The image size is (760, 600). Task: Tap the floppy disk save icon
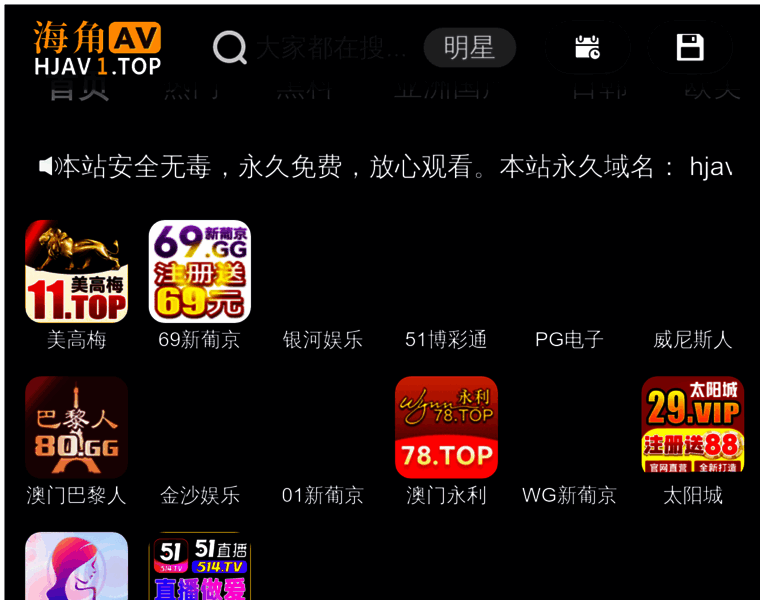point(690,47)
